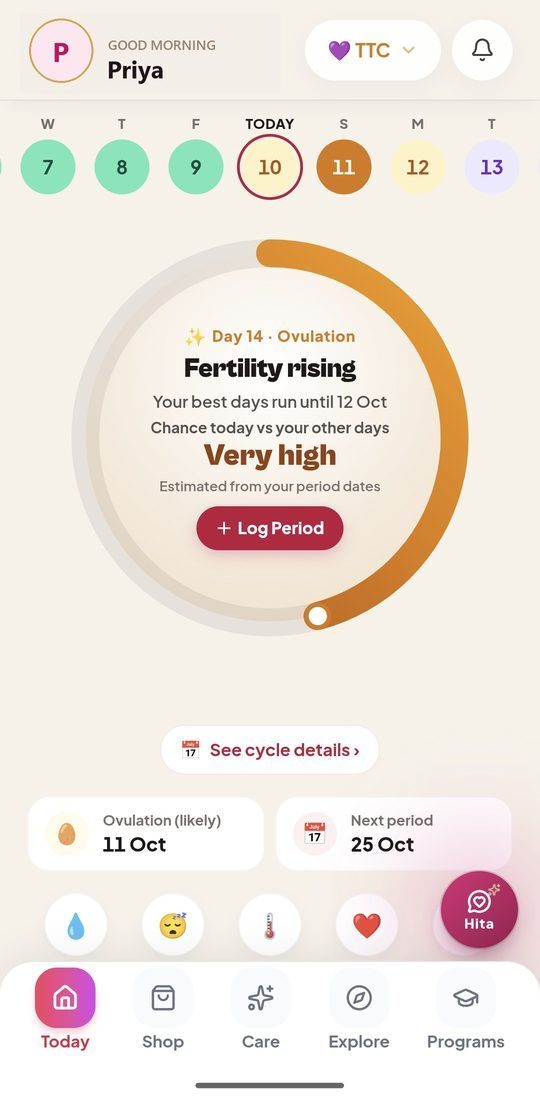Select day 13 in the calendar strip

[491, 167]
